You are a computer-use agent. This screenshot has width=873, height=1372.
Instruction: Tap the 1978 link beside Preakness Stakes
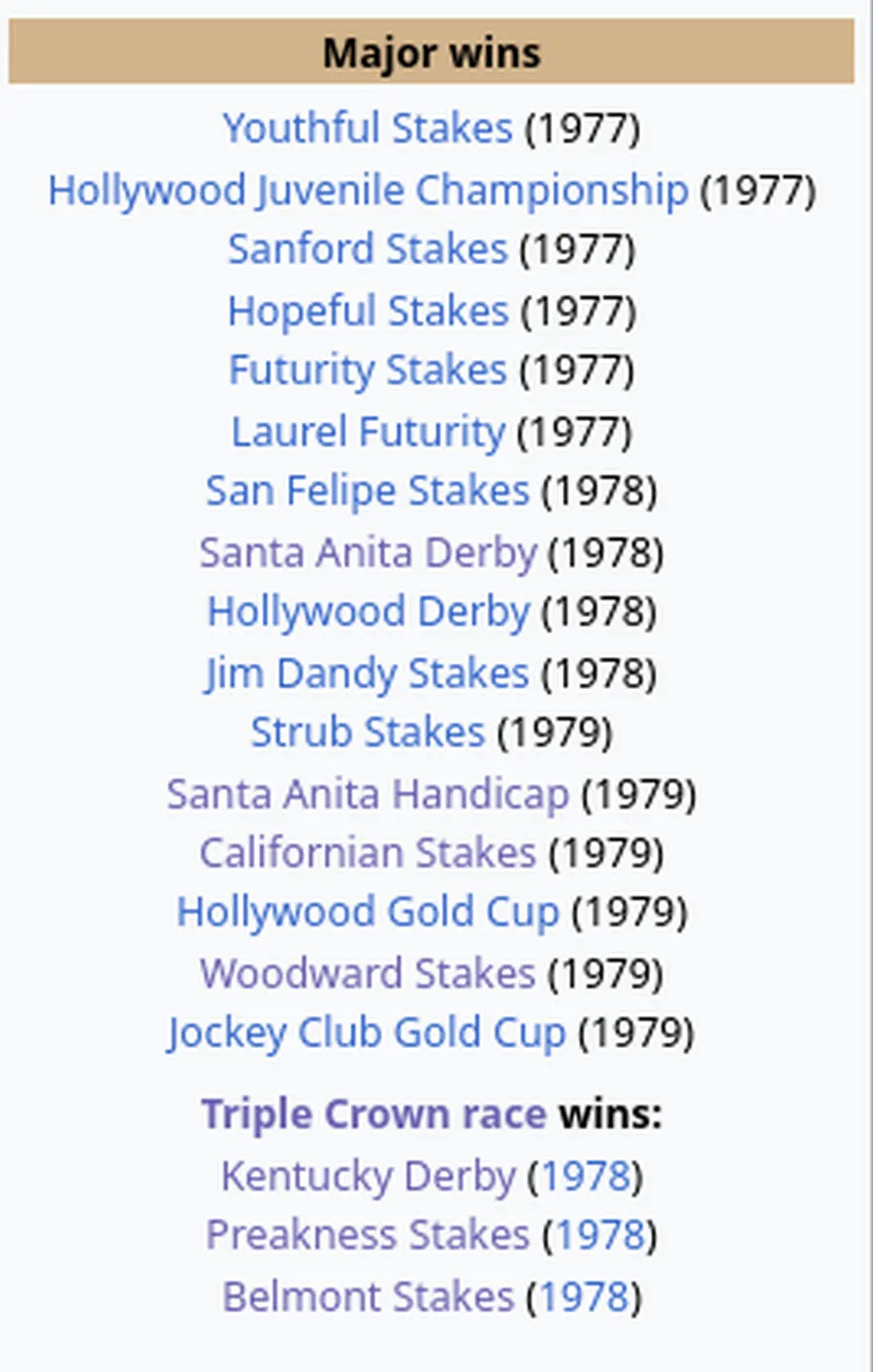(599, 1235)
